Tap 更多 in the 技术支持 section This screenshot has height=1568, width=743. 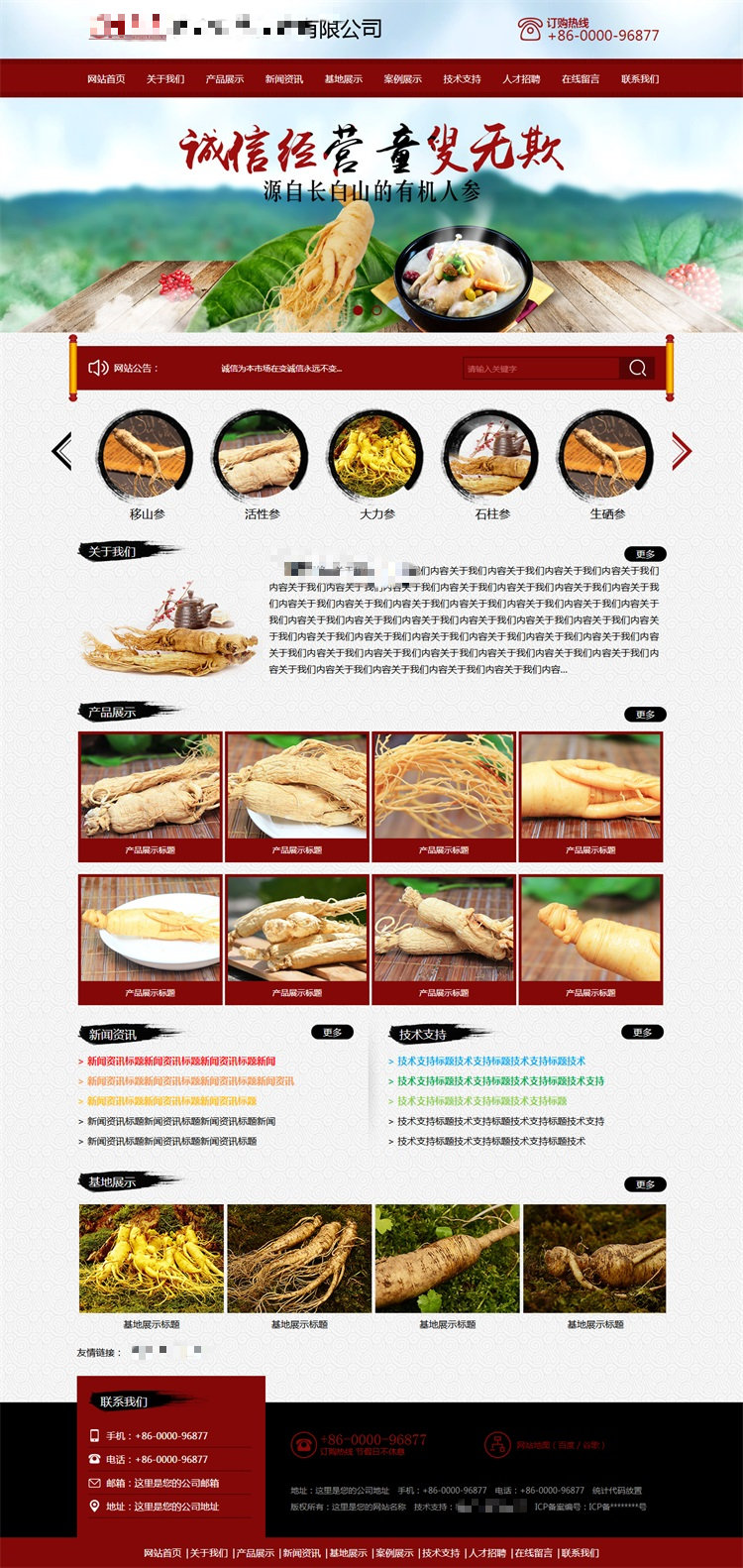[x=642, y=1033]
